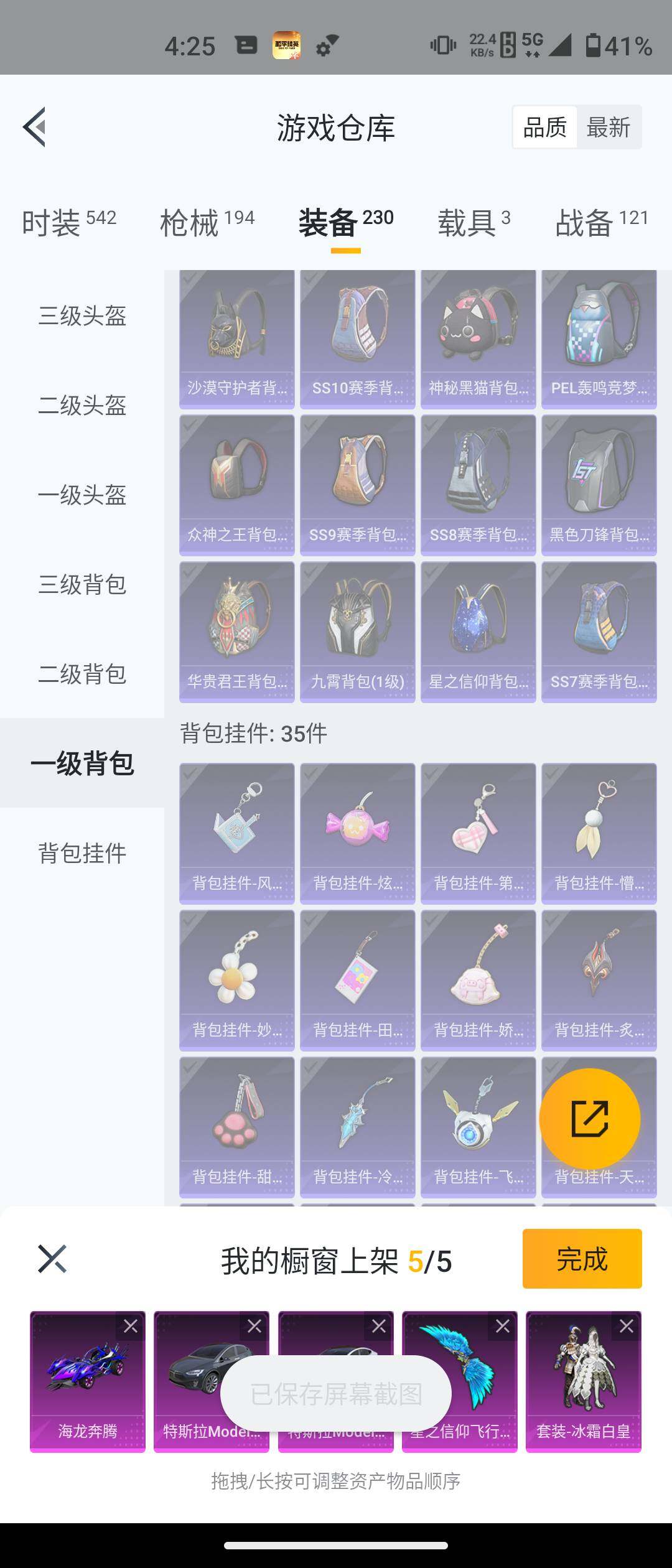
Task: Select the 最新 sort option
Action: click(x=608, y=126)
